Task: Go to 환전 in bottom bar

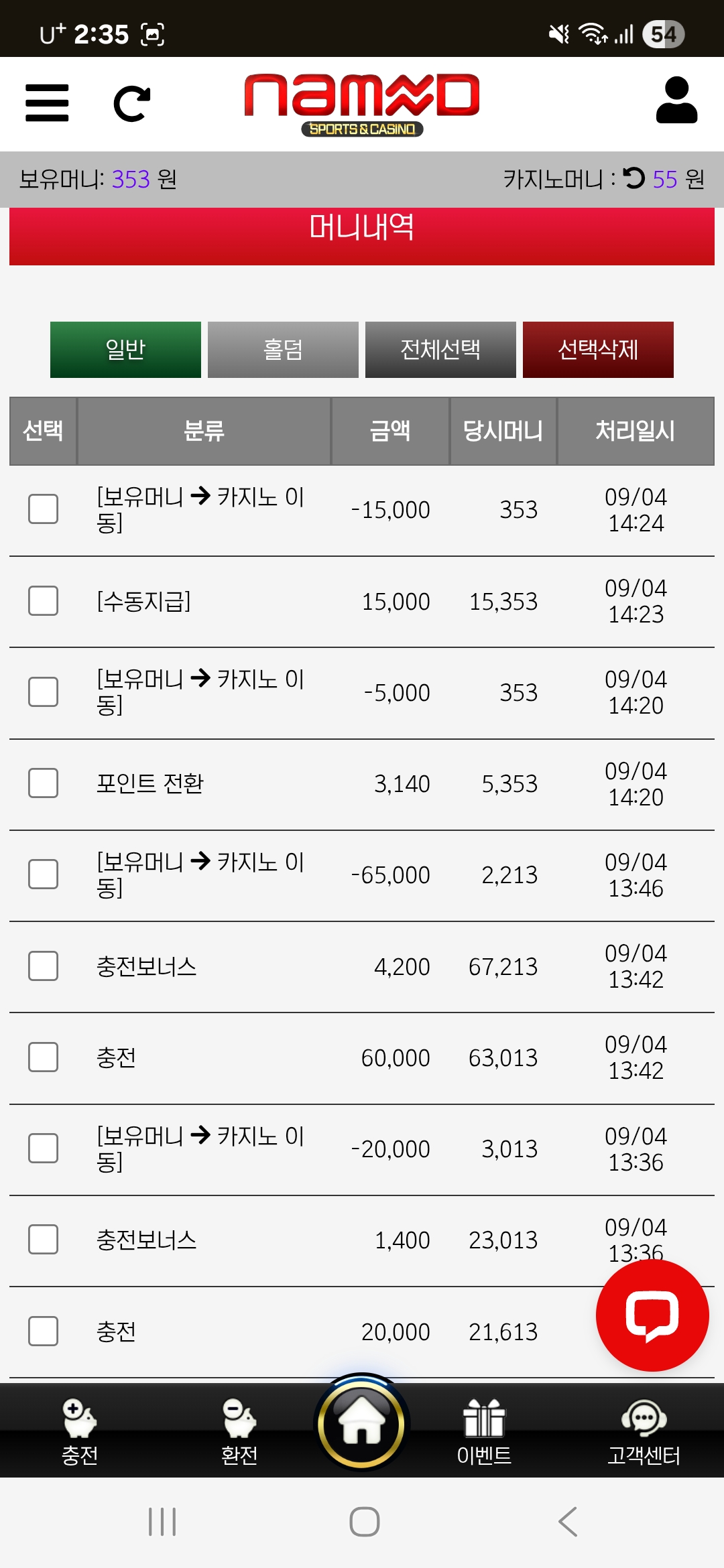Action: pyautogui.click(x=239, y=1431)
